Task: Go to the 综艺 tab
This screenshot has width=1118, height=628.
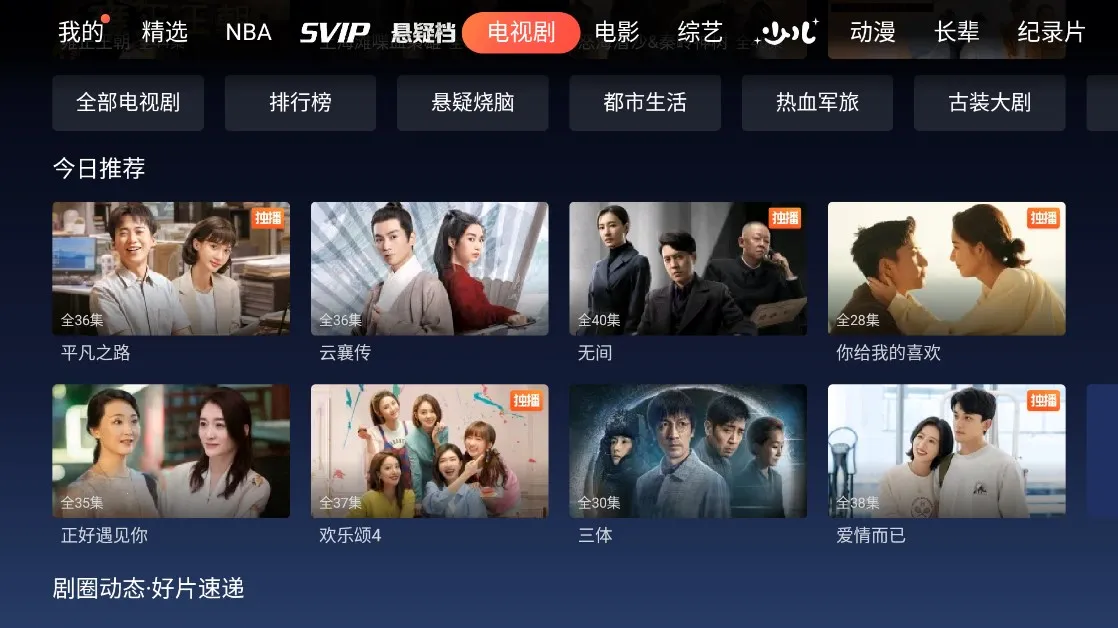Action: coord(700,32)
